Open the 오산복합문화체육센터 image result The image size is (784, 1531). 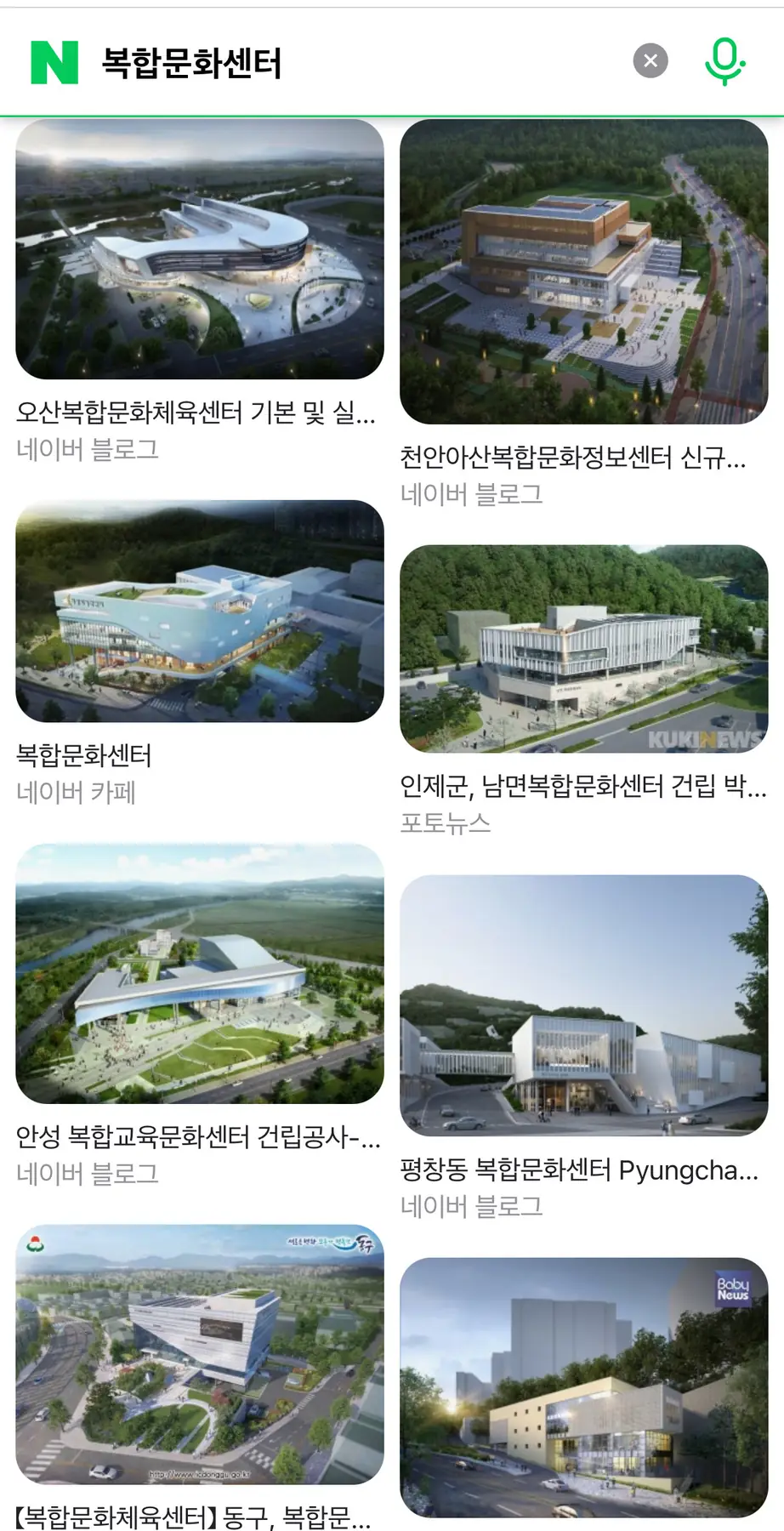pos(200,249)
